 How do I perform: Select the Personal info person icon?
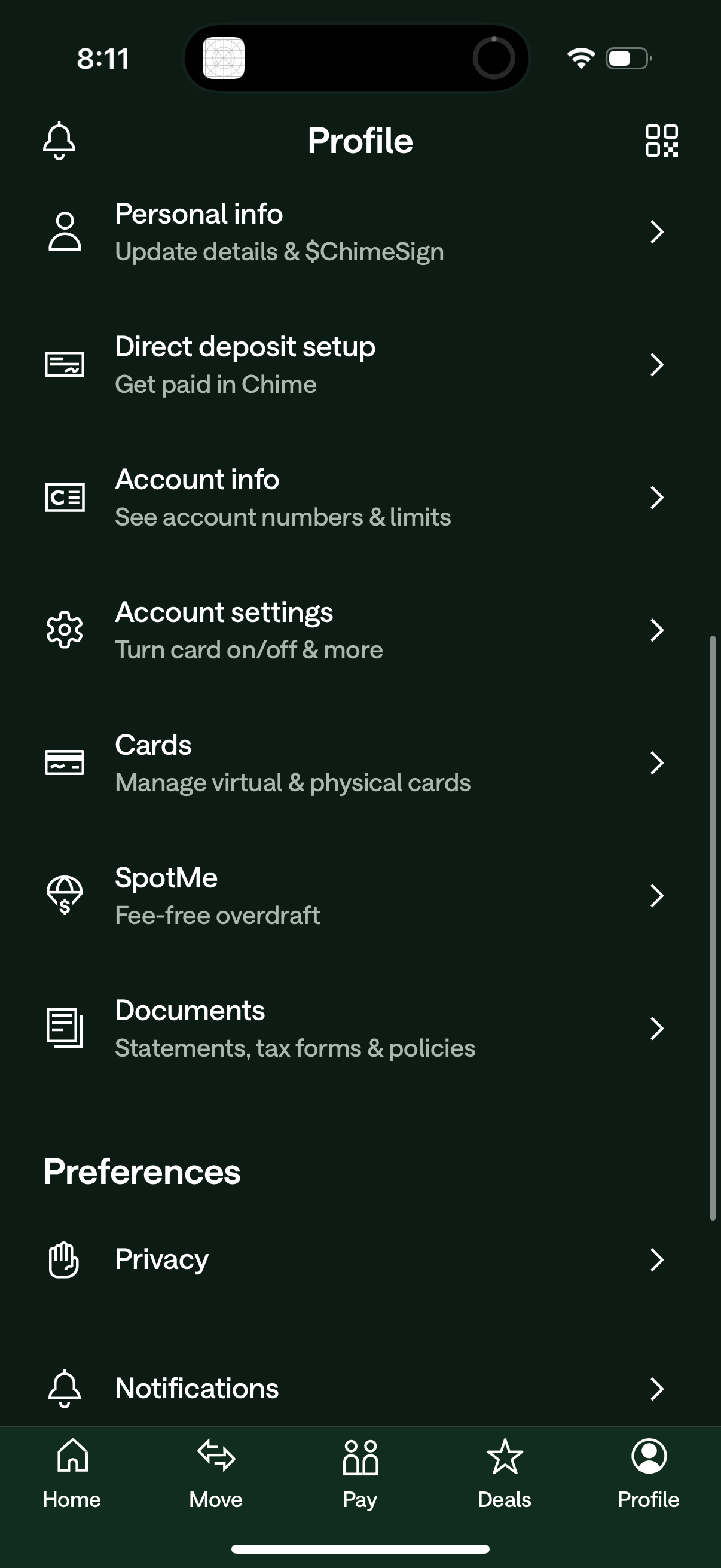(65, 232)
